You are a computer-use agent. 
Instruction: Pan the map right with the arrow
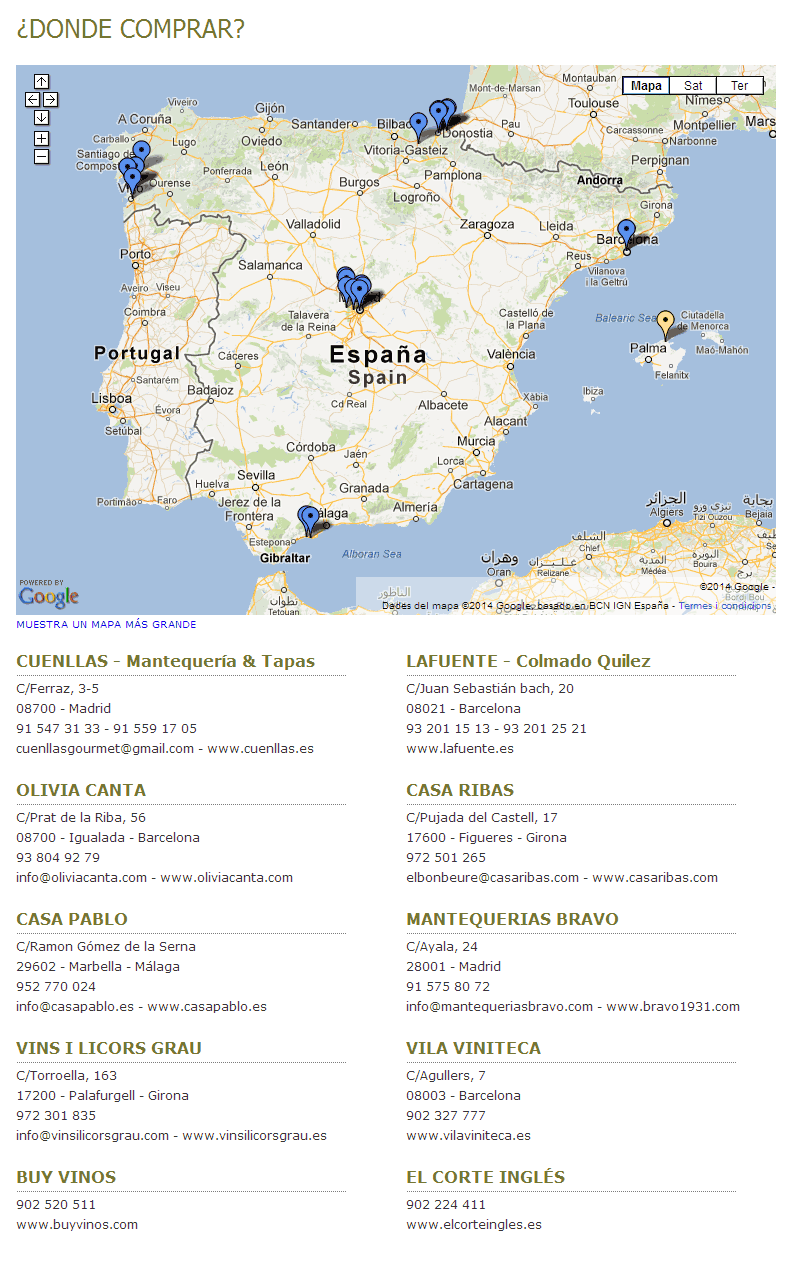[x=50, y=100]
